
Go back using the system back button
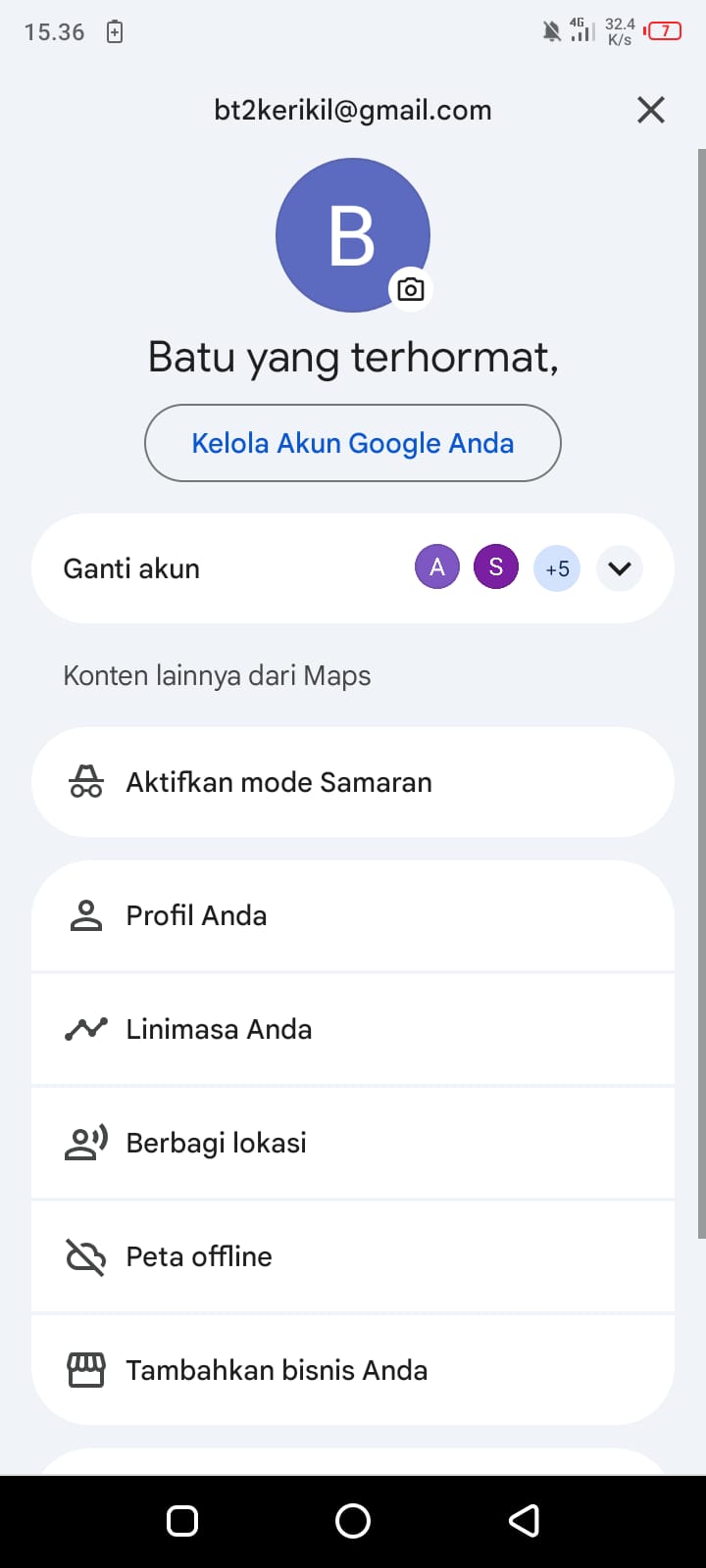[524, 1521]
